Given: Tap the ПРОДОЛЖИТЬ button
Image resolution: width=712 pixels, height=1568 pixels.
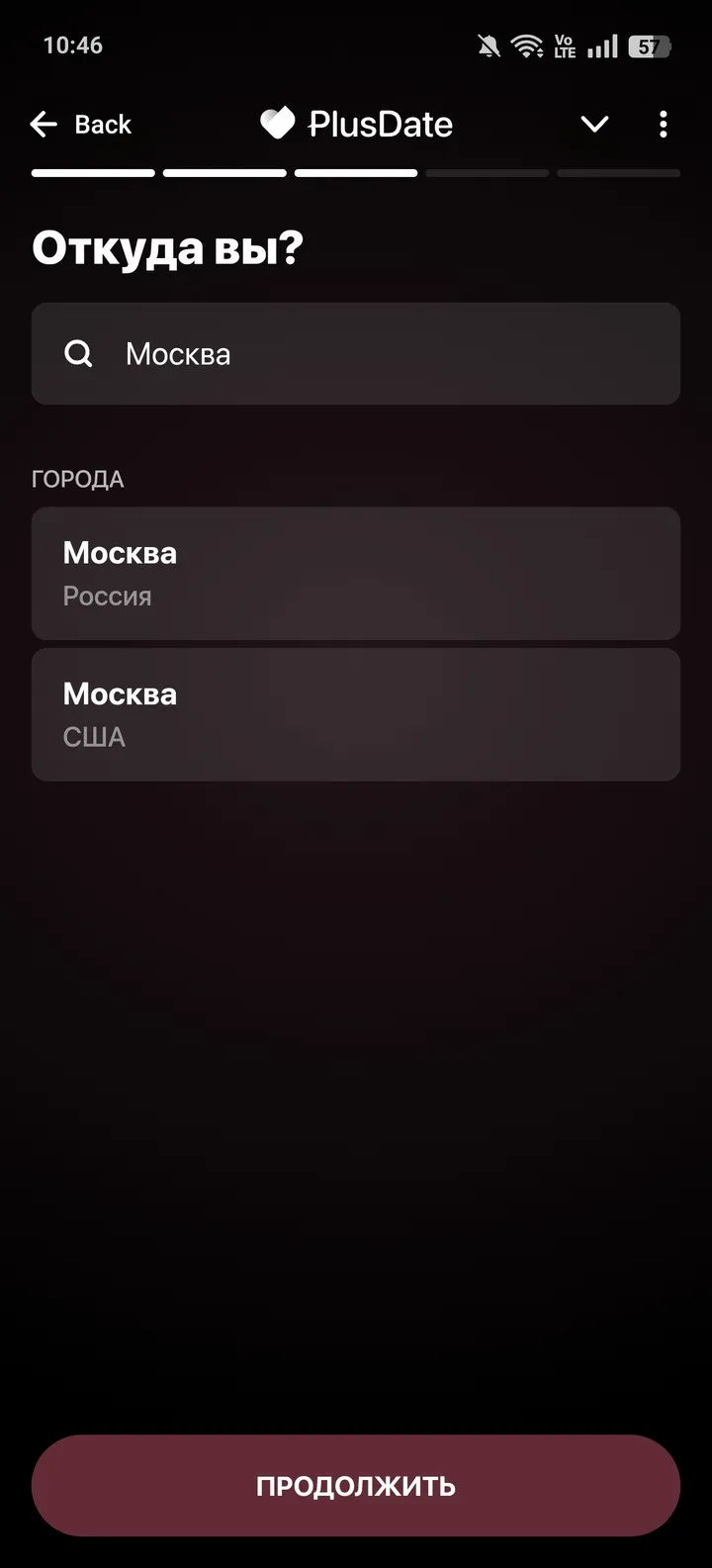Looking at the screenshot, I should point(356,1485).
